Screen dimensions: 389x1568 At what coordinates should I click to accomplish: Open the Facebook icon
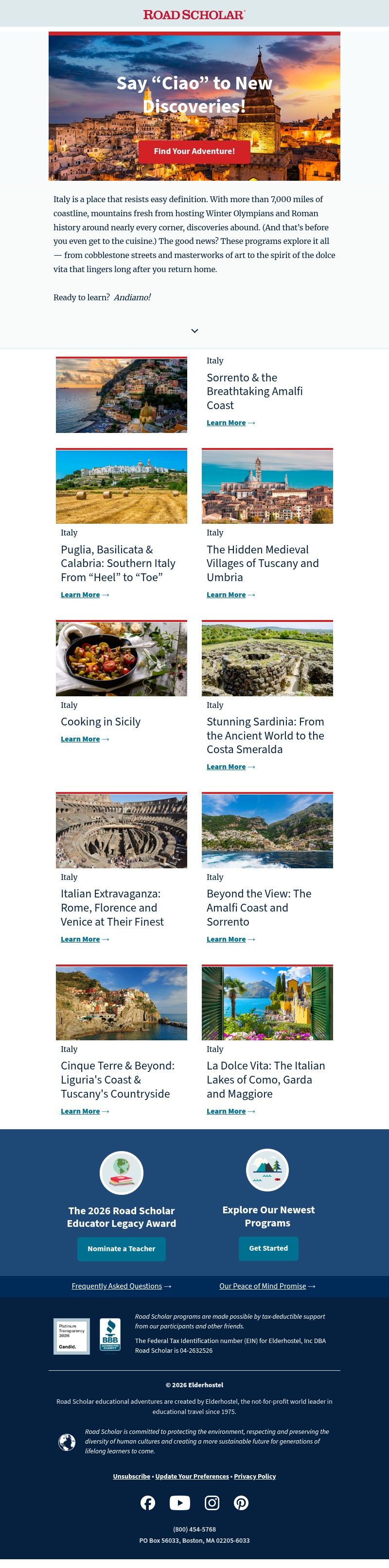click(148, 1503)
